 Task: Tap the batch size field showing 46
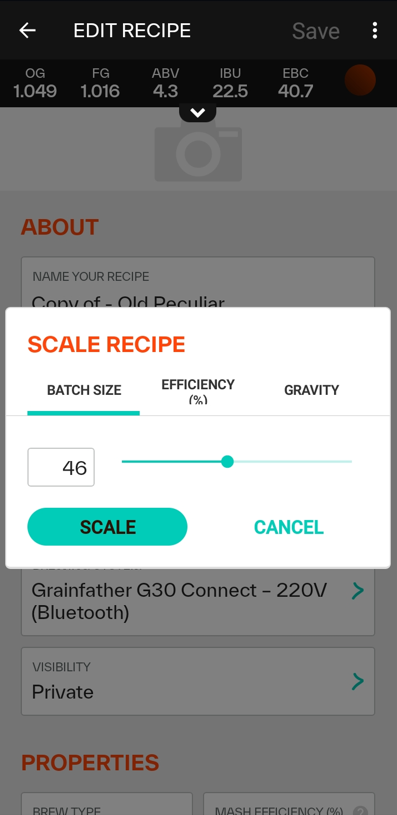tap(61, 467)
